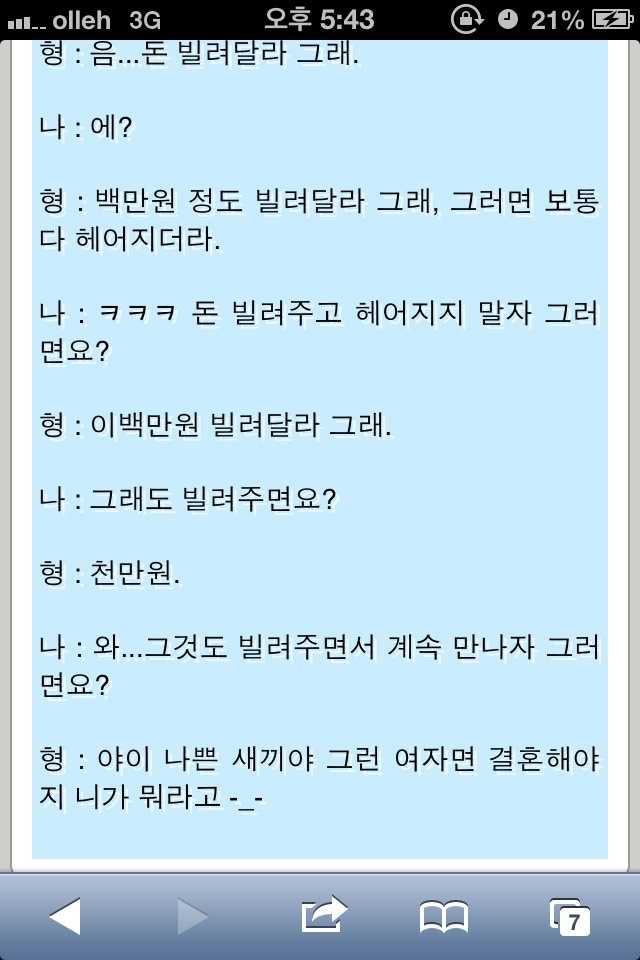The height and width of the screenshot is (960, 640).
Task: Go back to the previous page
Action: coord(65,916)
